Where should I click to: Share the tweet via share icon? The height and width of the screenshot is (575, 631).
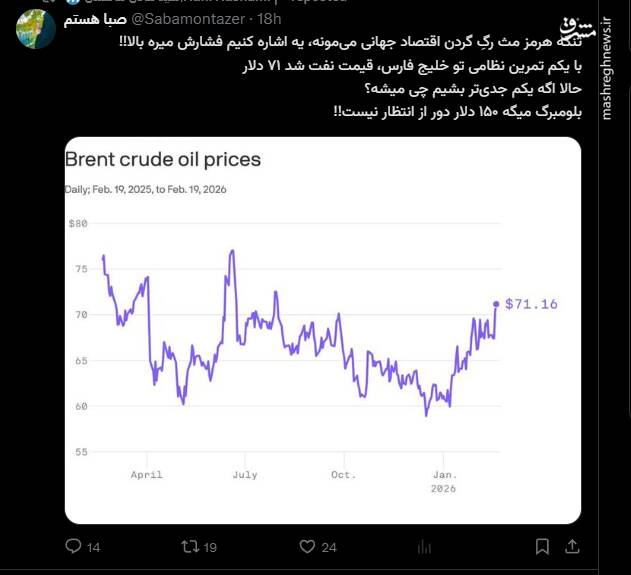coord(572,546)
